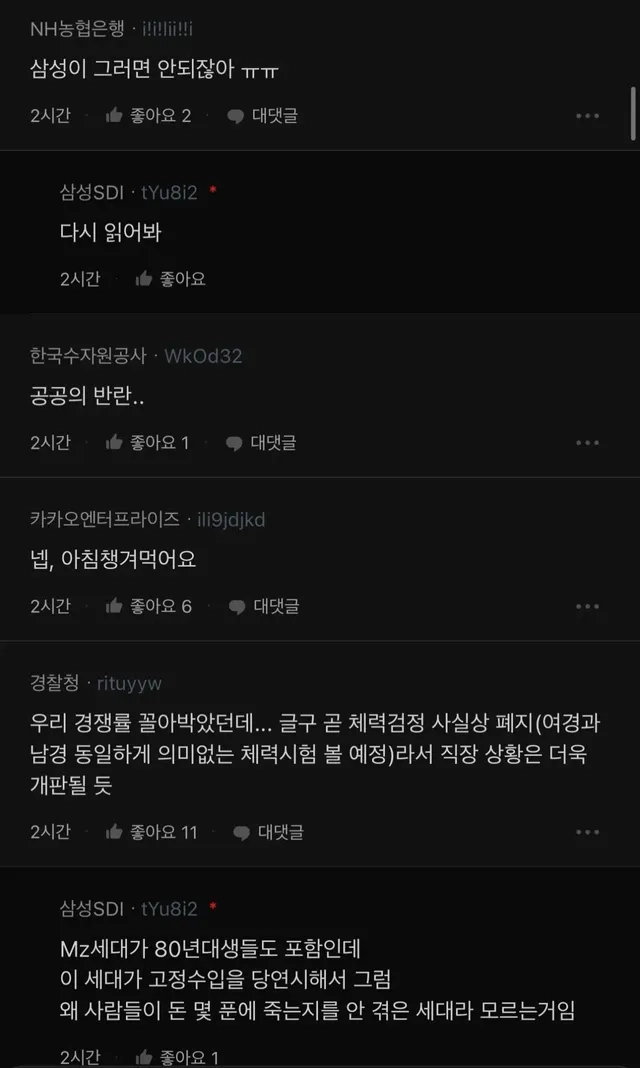This screenshot has height=1068, width=640.
Task: Like the 한국수자원공사 comment
Action: (147, 442)
